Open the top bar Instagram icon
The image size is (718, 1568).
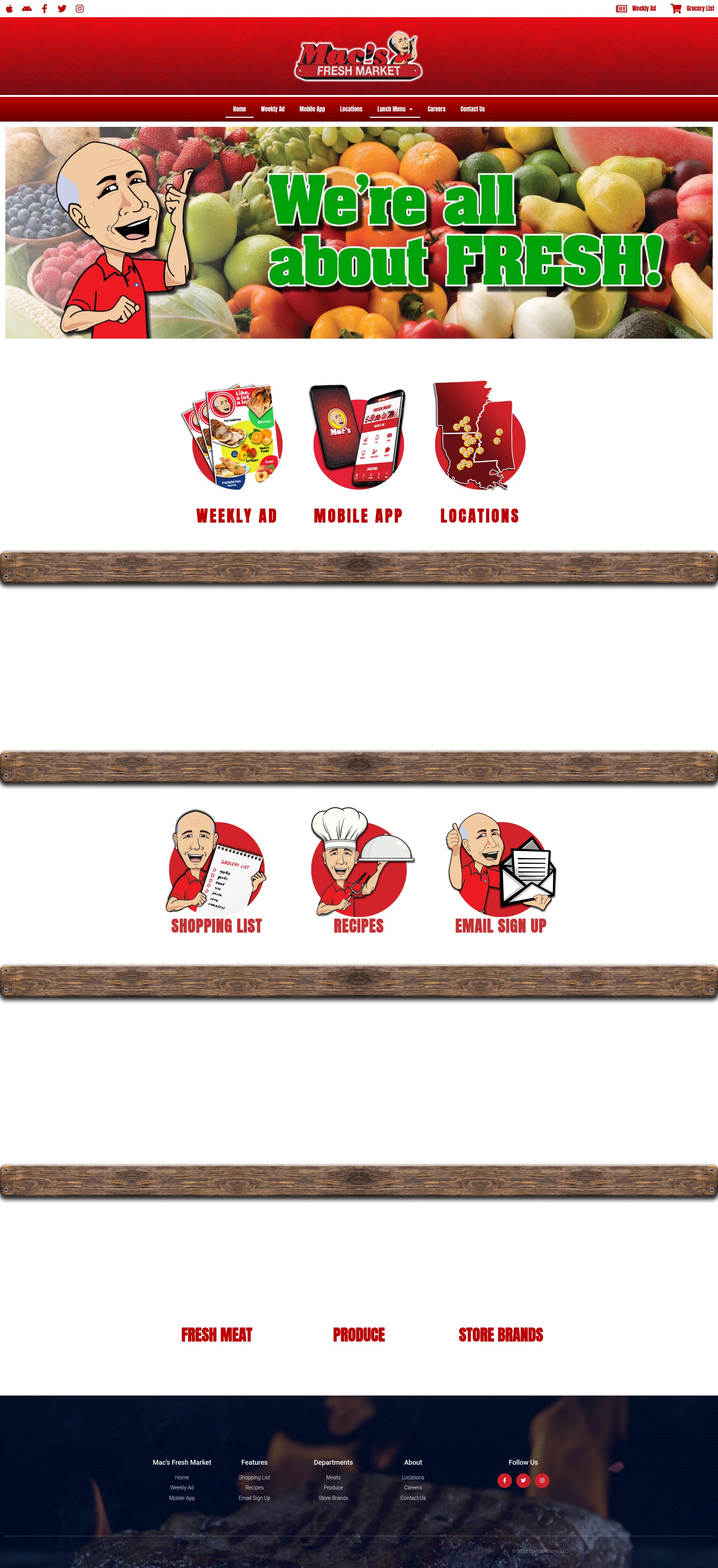point(80,9)
